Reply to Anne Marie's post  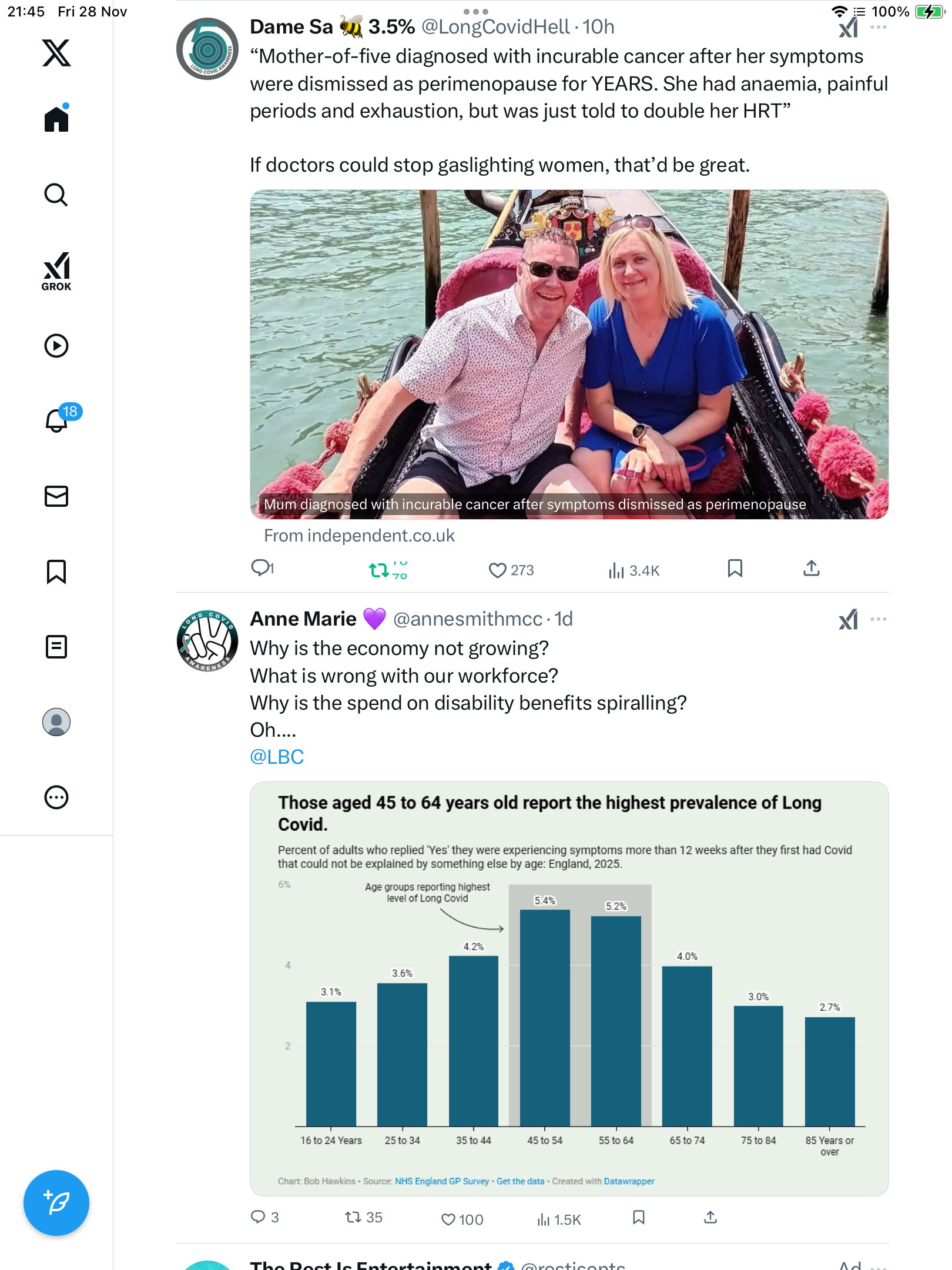click(x=258, y=1217)
